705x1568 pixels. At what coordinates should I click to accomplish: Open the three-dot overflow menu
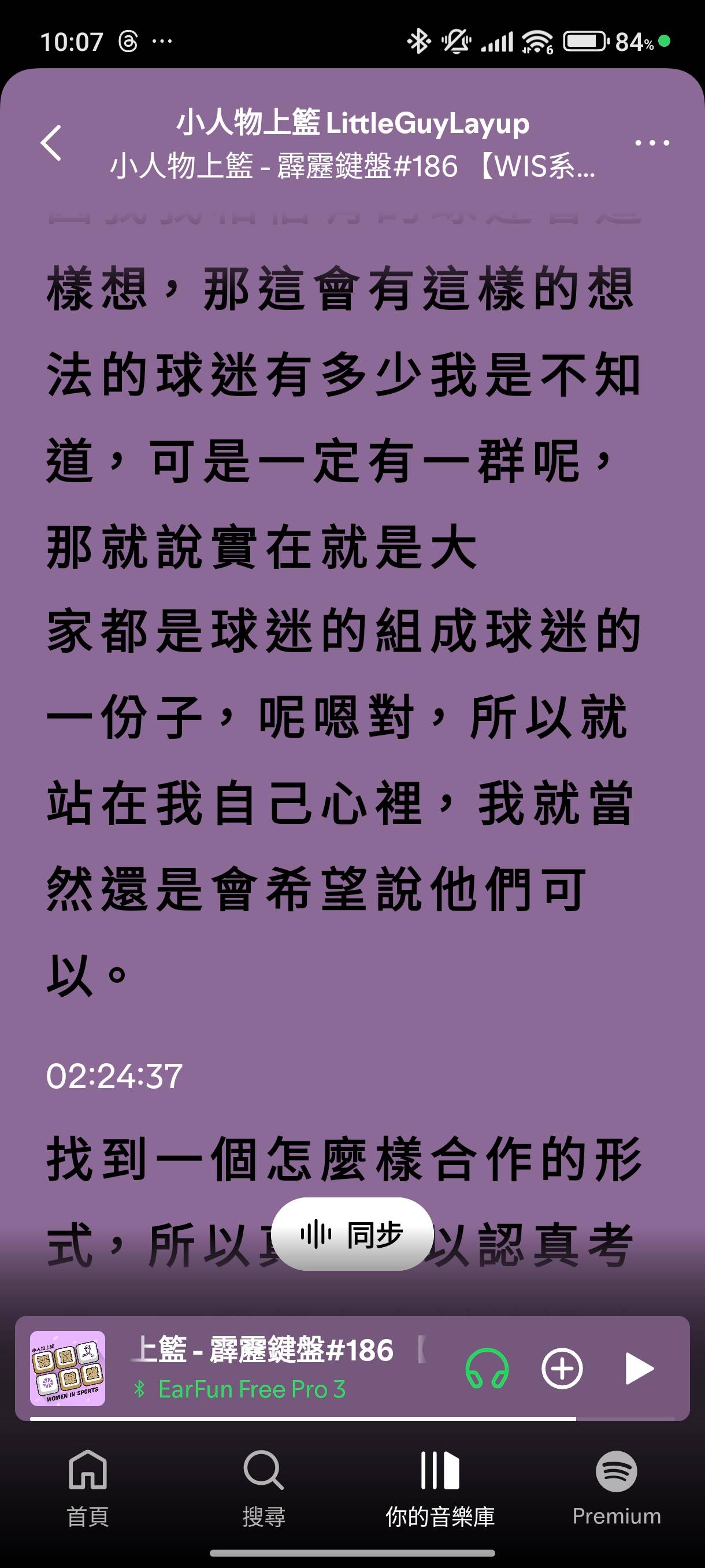pyautogui.click(x=651, y=143)
